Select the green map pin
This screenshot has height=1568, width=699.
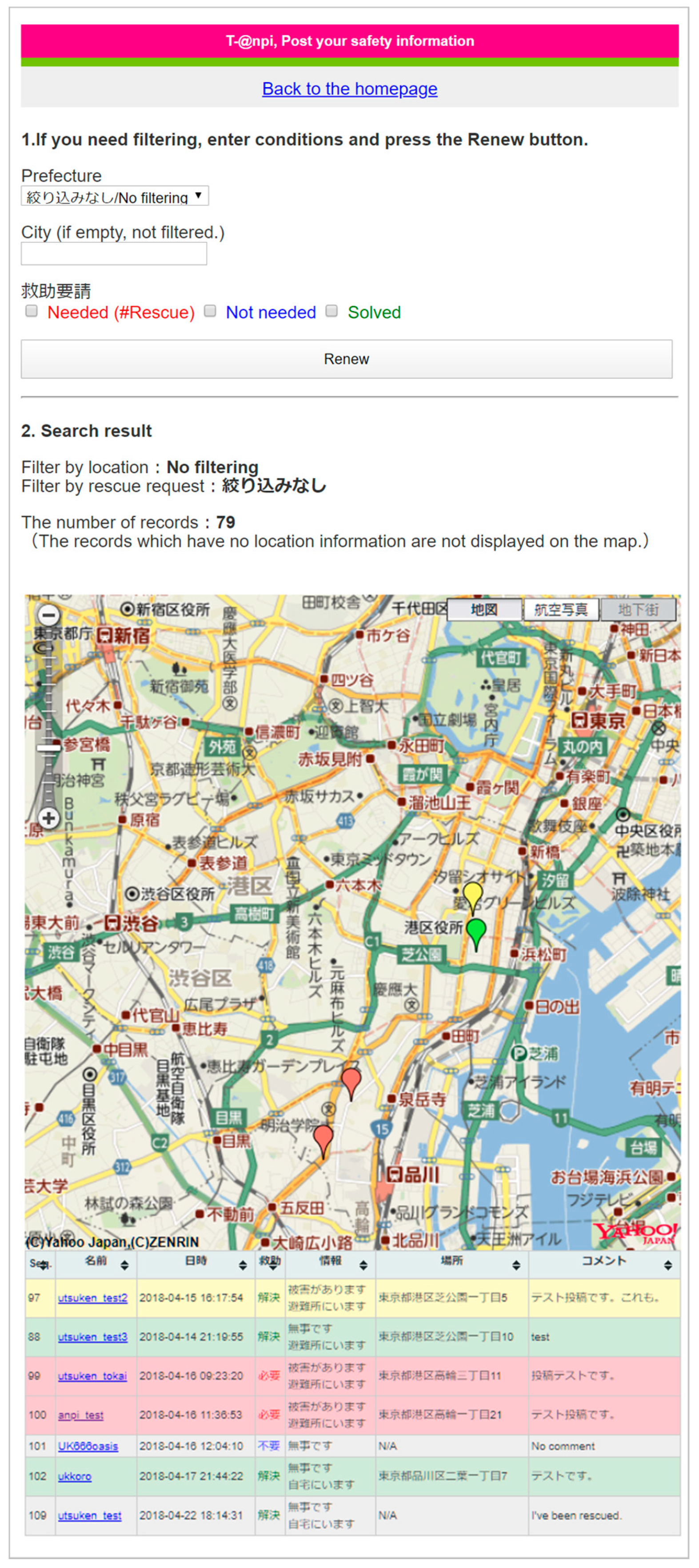475,931
